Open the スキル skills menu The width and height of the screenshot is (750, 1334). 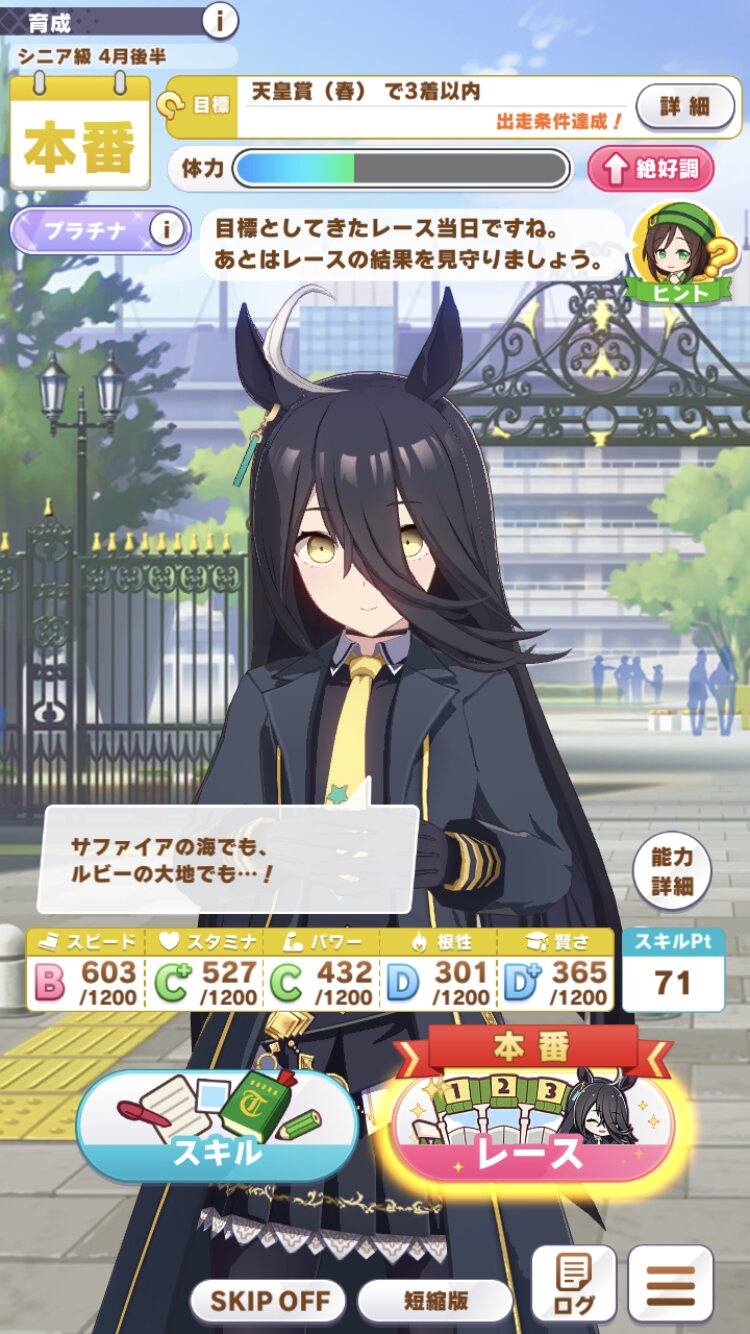[x=217, y=1125]
